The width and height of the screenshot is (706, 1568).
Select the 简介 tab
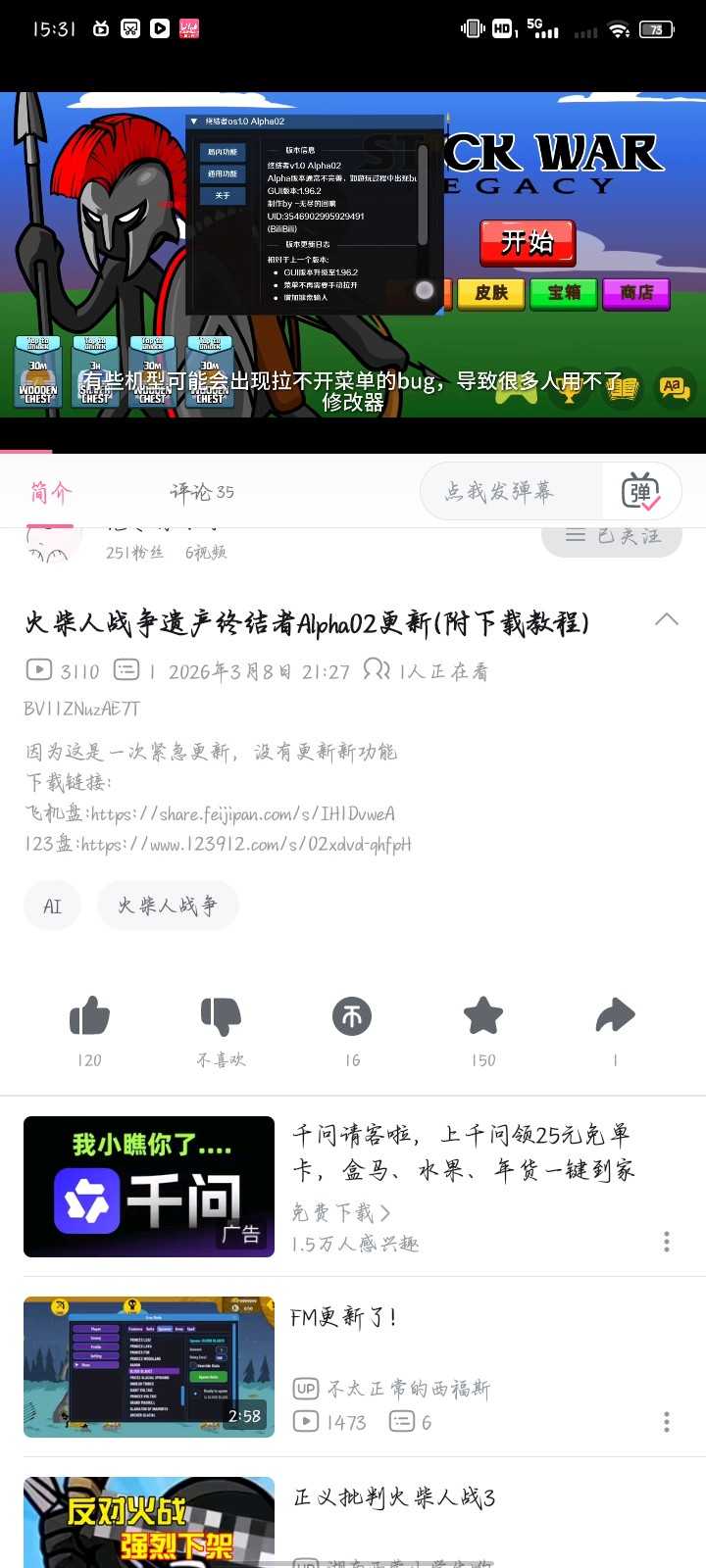point(51,492)
